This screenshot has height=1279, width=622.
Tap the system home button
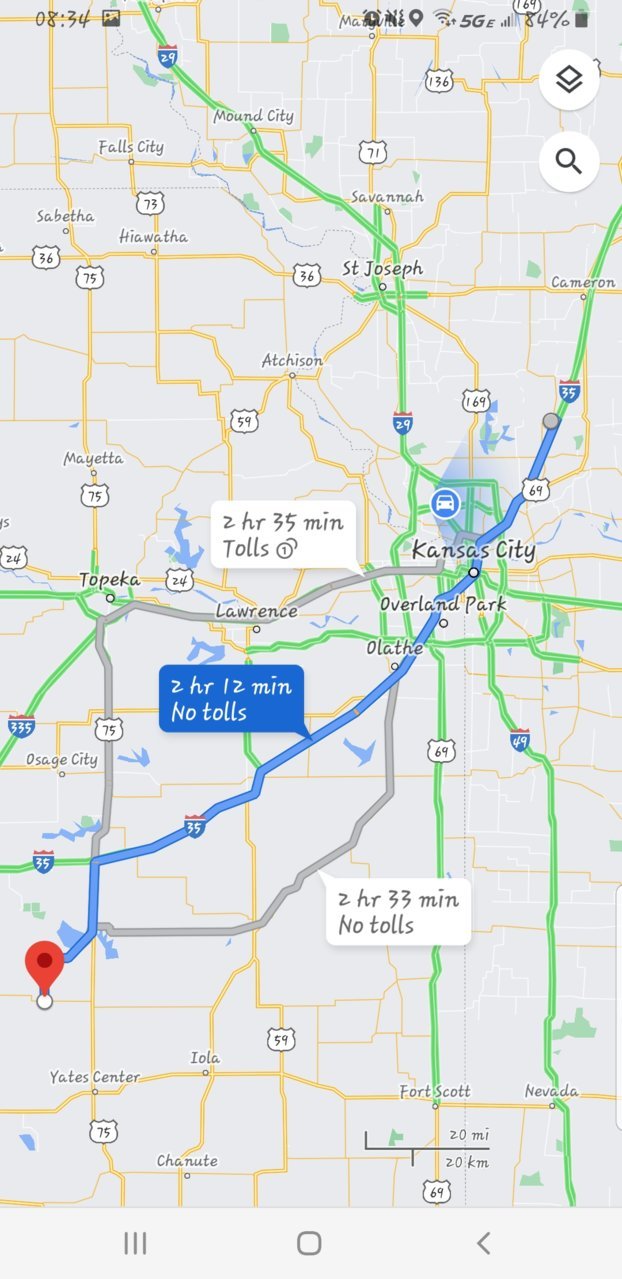click(x=309, y=1243)
